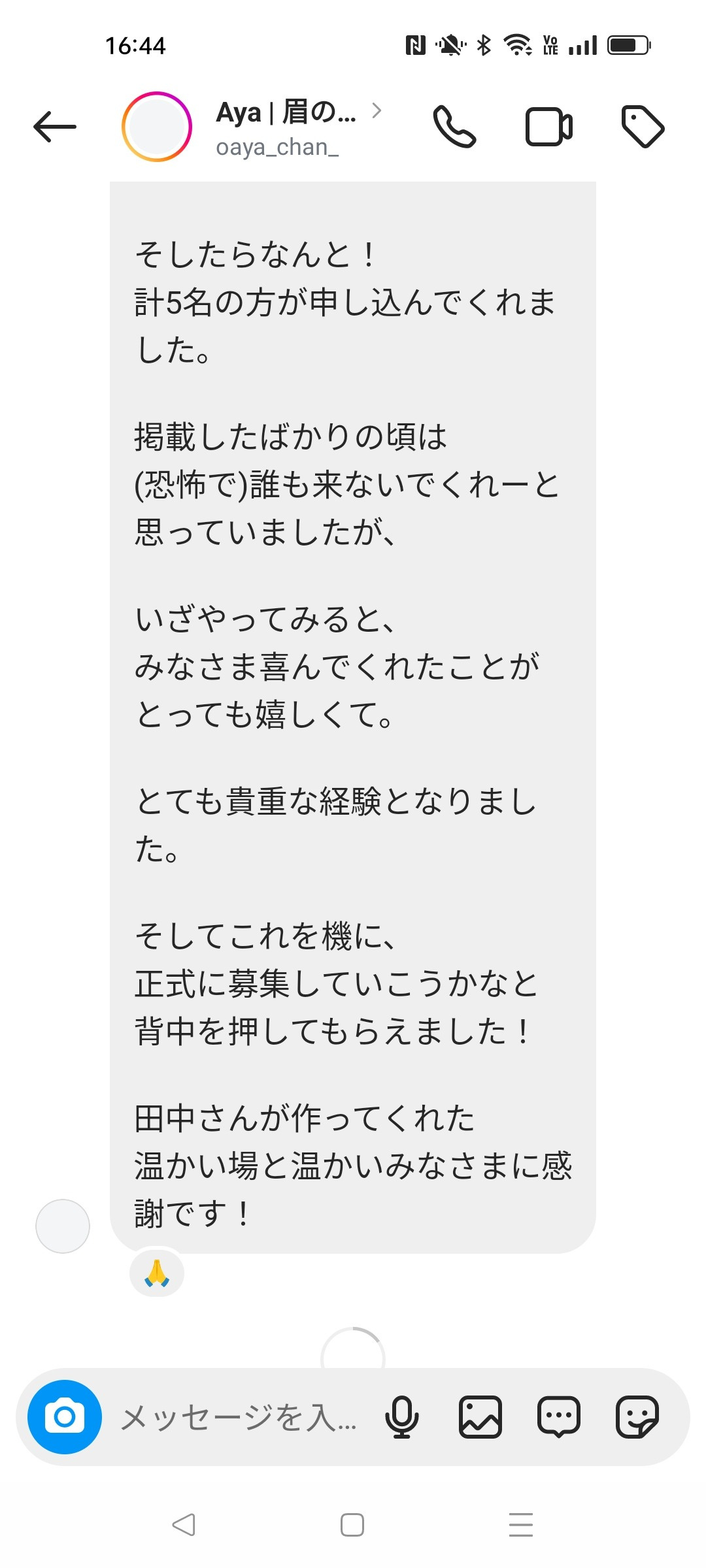Screen dimensions: 706x1568
Task: Open Aya's profile from the chat header
Action: click(286, 128)
